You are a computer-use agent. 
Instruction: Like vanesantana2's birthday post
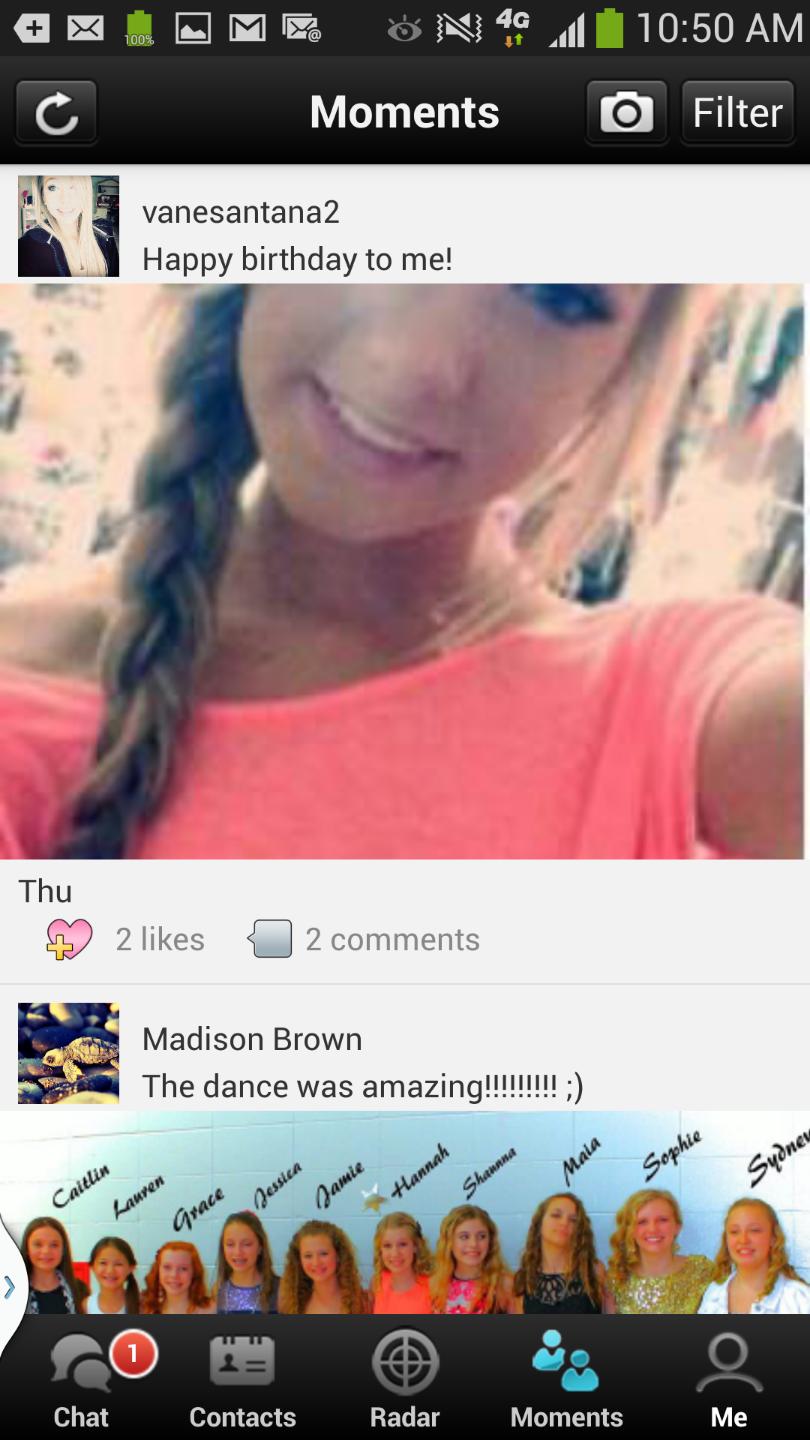pos(70,940)
